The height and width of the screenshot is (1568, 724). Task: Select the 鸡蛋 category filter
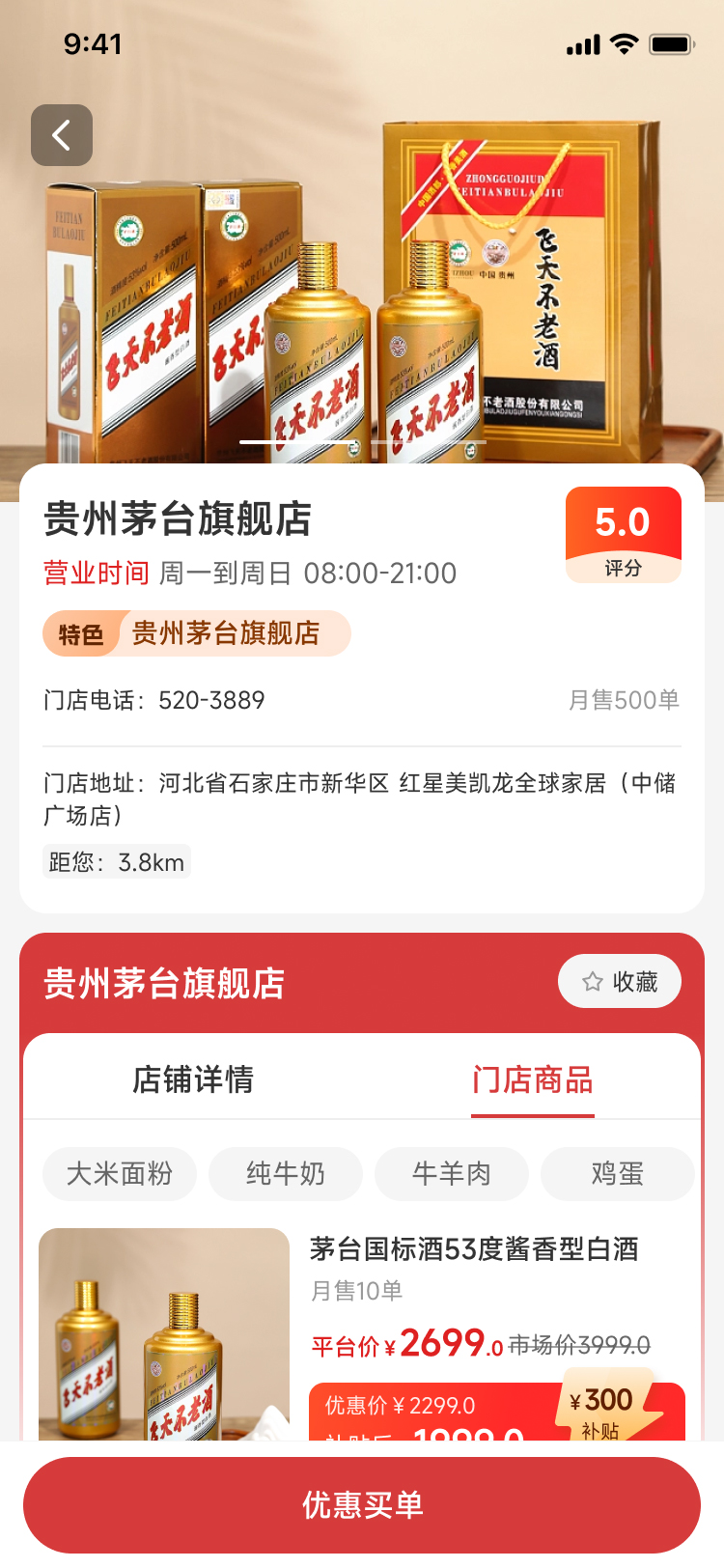click(618, 1174)
